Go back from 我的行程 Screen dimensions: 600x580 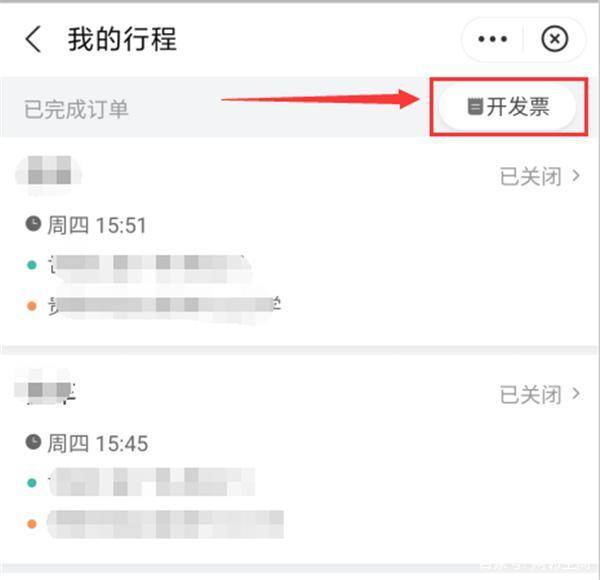(34, 40)
